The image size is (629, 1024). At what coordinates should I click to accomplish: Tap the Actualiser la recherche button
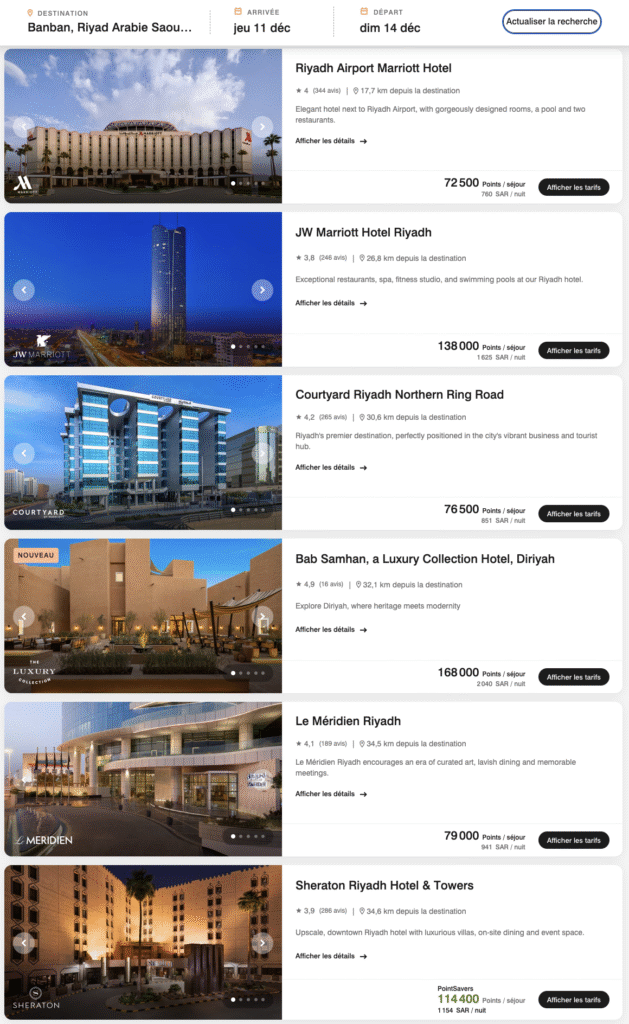tap(552, 20)
